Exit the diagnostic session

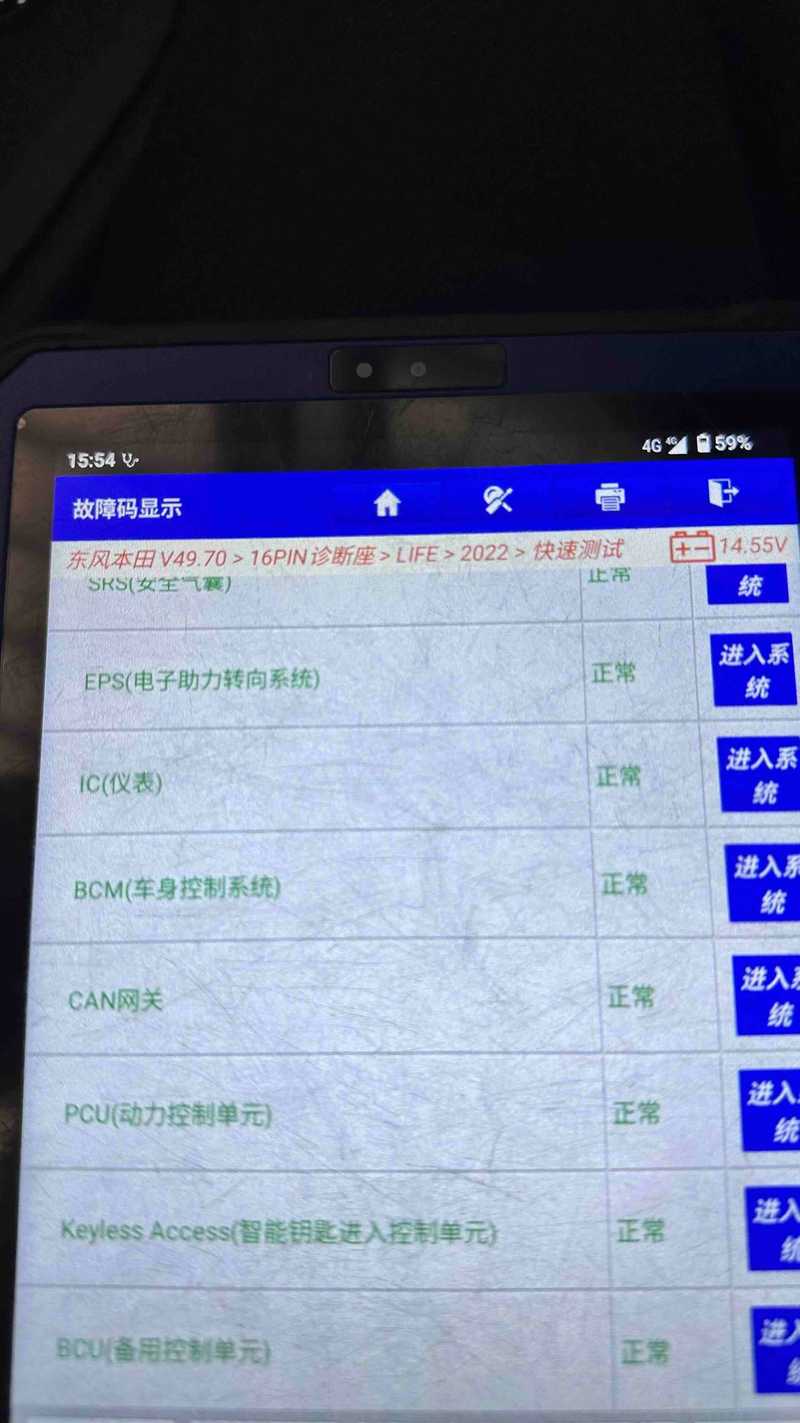point(723,492)
